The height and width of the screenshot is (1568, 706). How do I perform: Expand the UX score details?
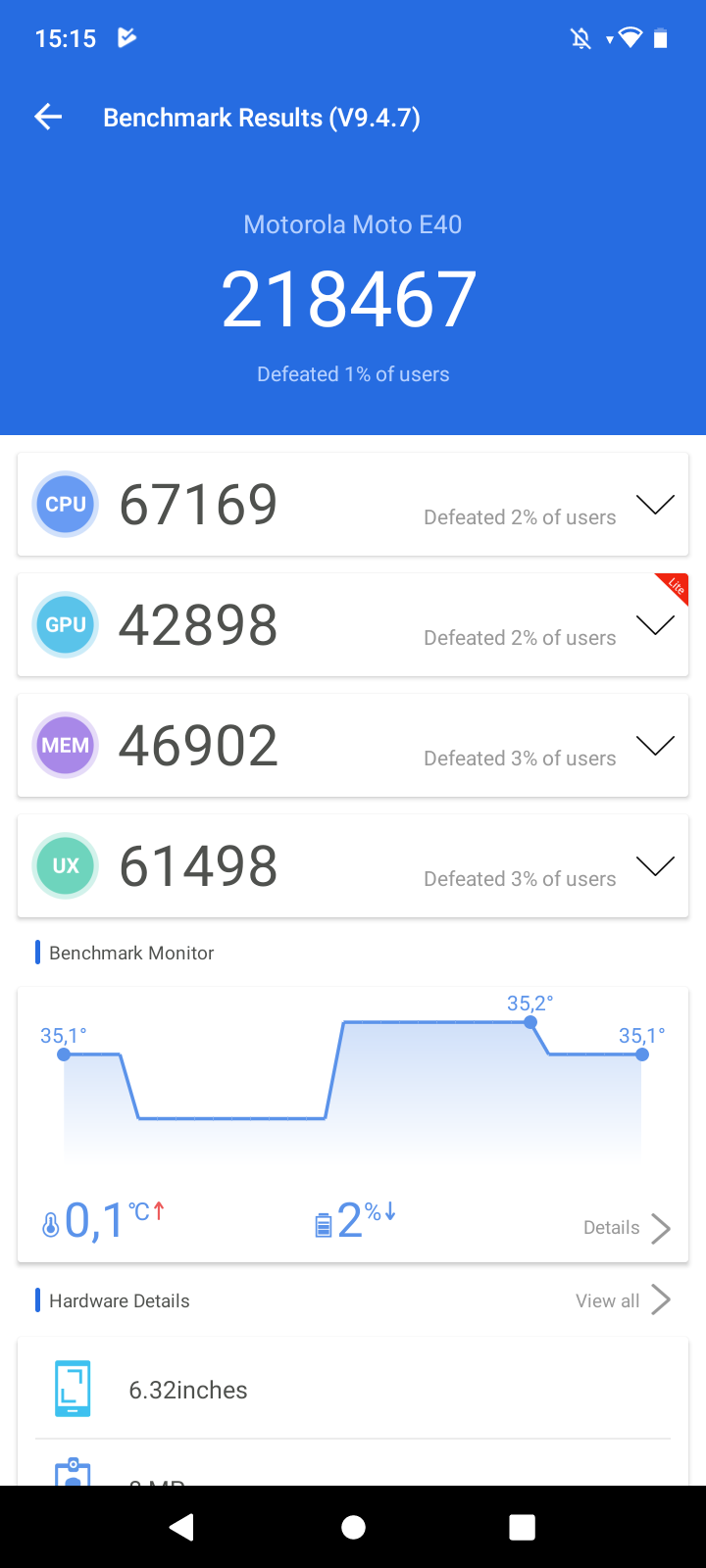coord(655,866)
